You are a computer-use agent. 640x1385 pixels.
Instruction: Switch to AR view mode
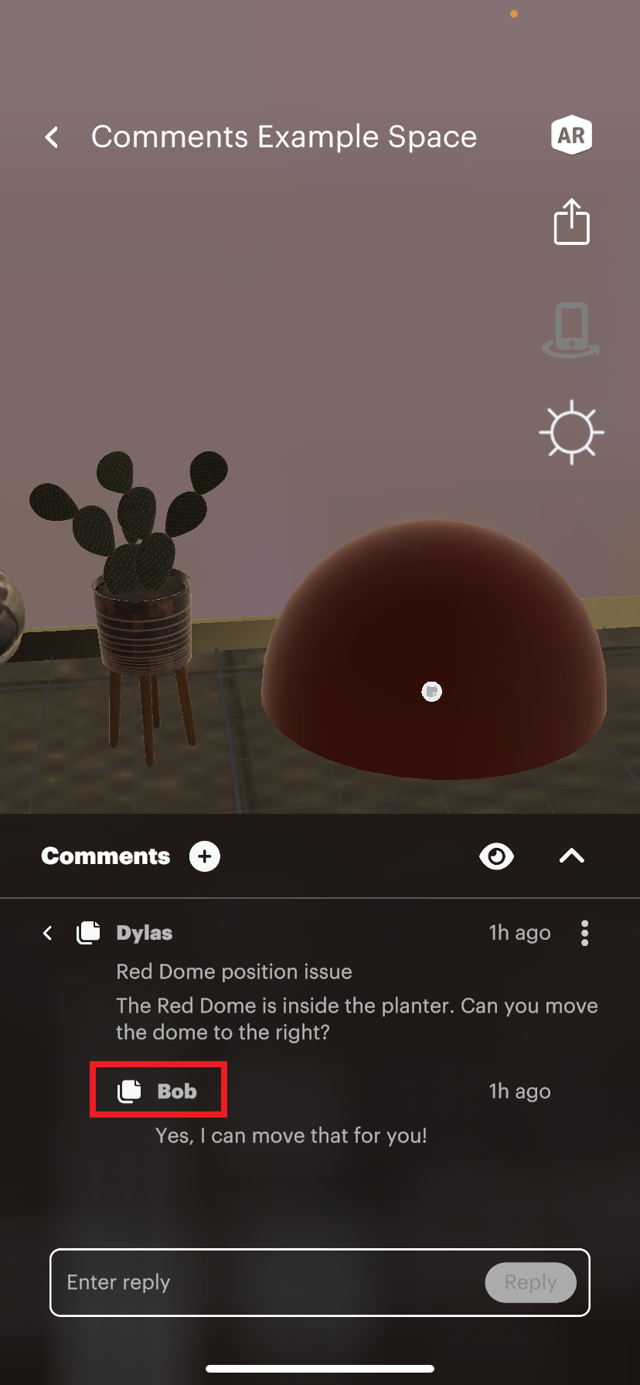pos(571,136)
